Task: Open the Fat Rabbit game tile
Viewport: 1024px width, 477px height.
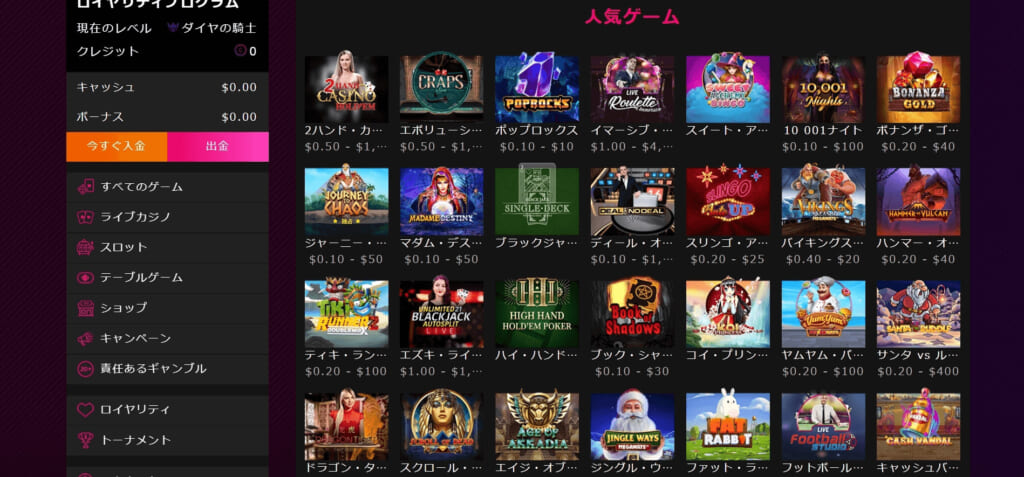Action: click(727, 425)
